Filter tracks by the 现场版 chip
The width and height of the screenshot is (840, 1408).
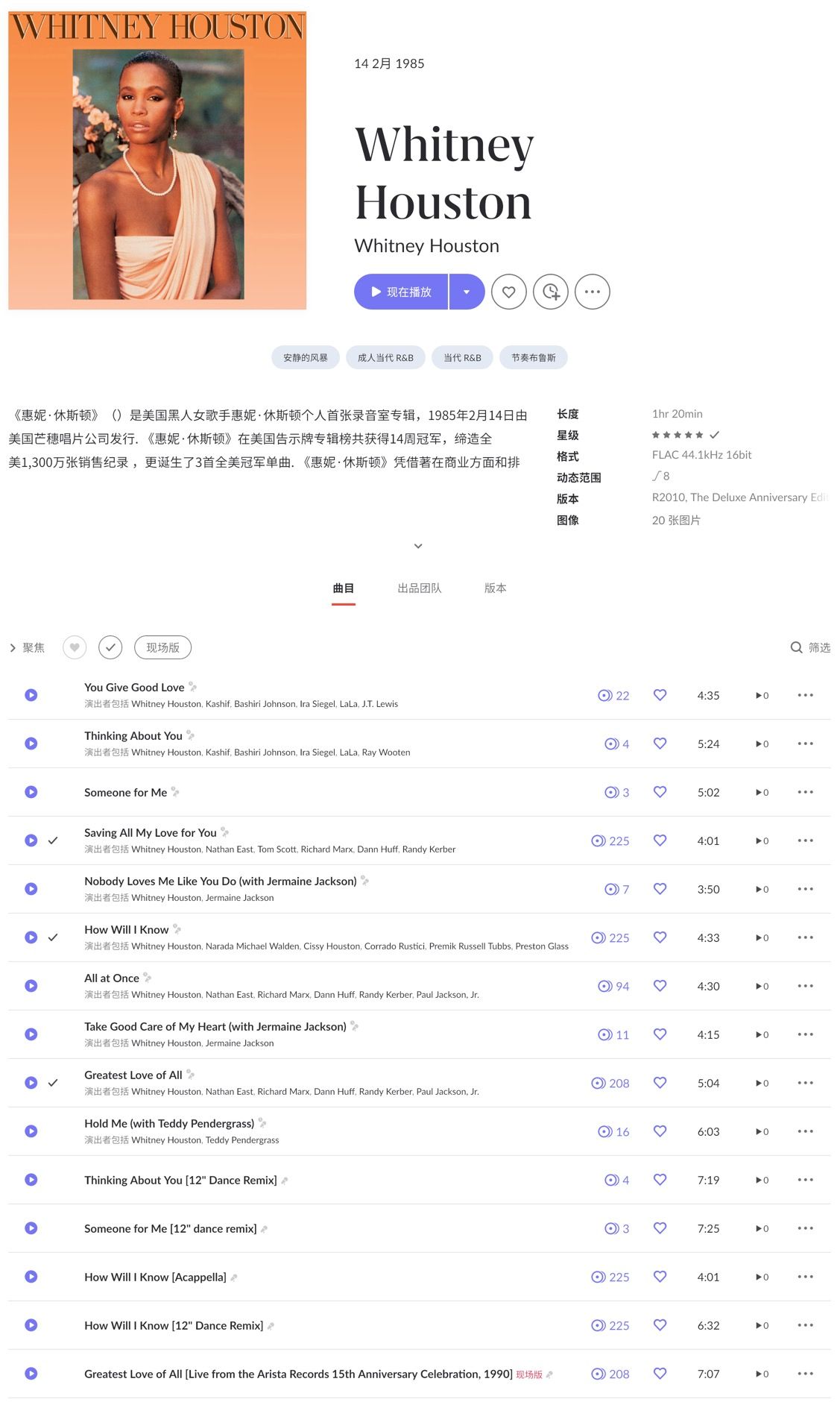click(162, 647)
